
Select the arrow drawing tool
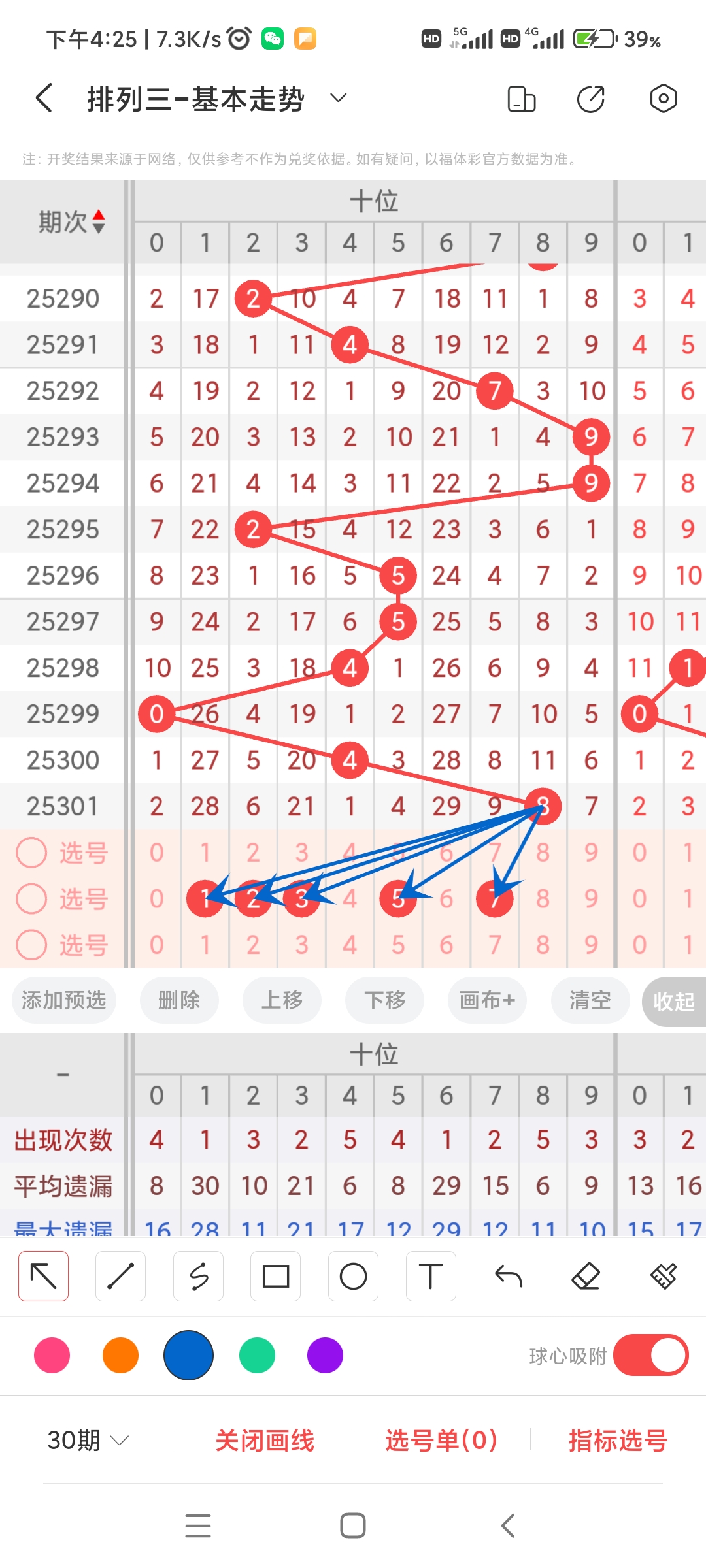tap(43, 1276)
